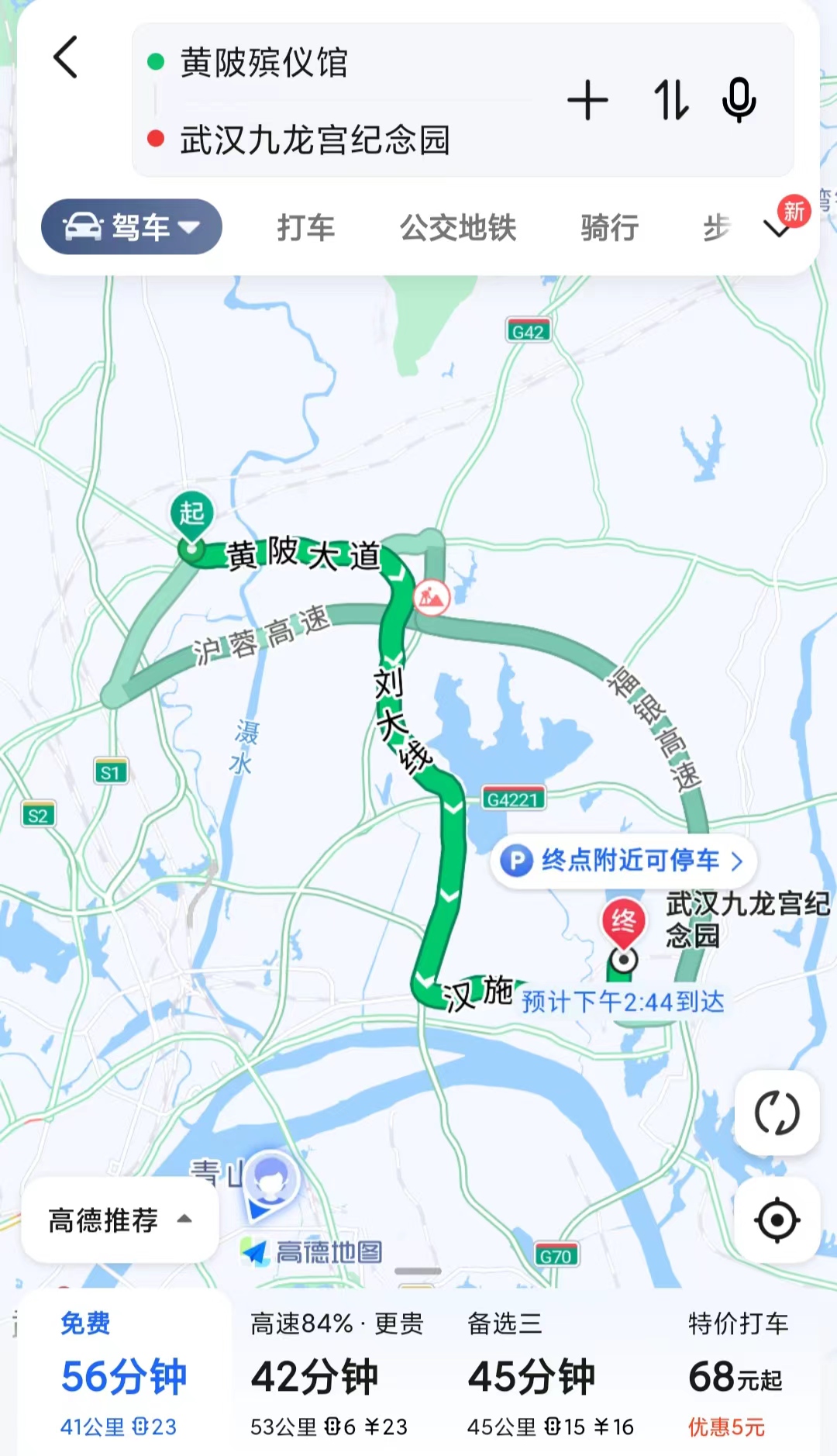The image size is (837, 1456).
Task: Tap the construction roadwork icon on the map
Action: [432, 599]
